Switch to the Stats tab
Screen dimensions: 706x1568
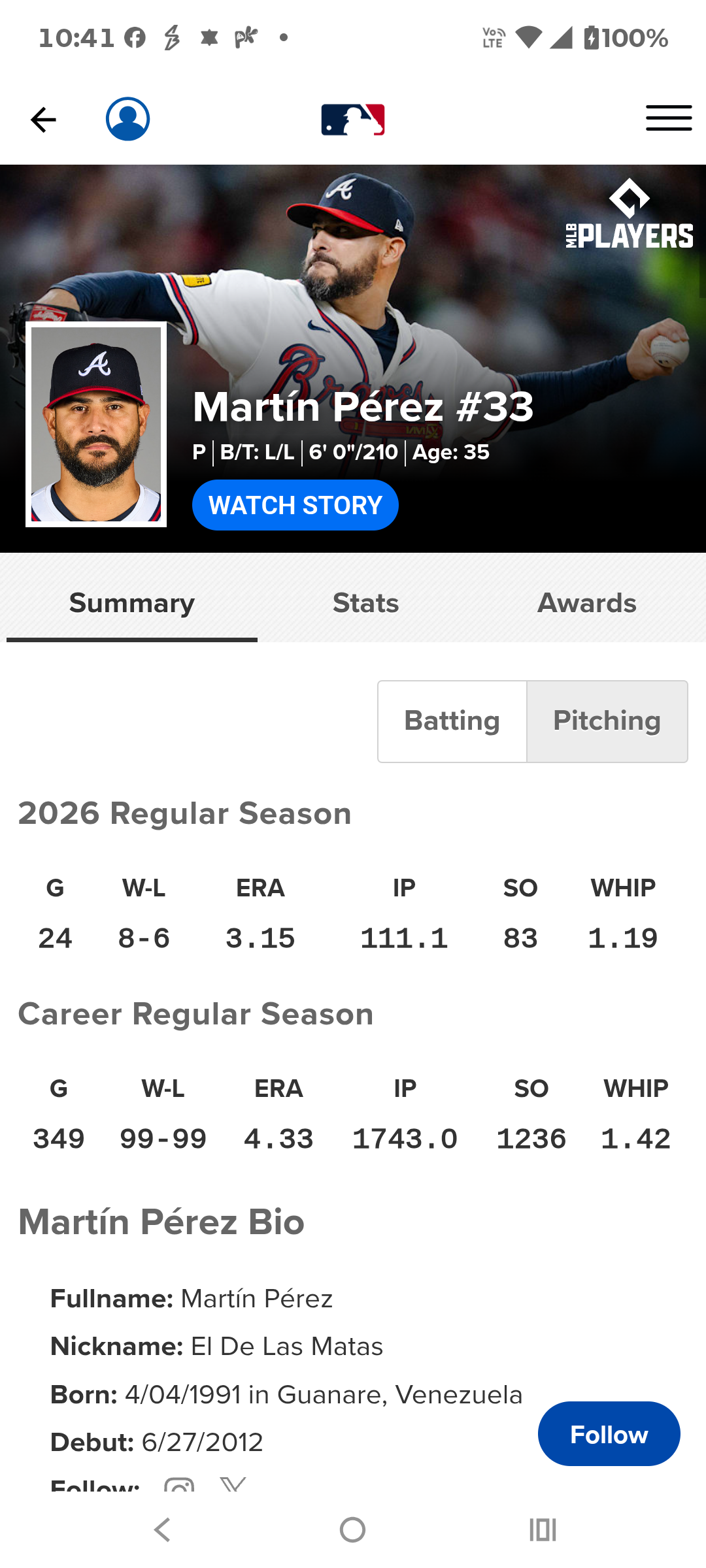365,603
